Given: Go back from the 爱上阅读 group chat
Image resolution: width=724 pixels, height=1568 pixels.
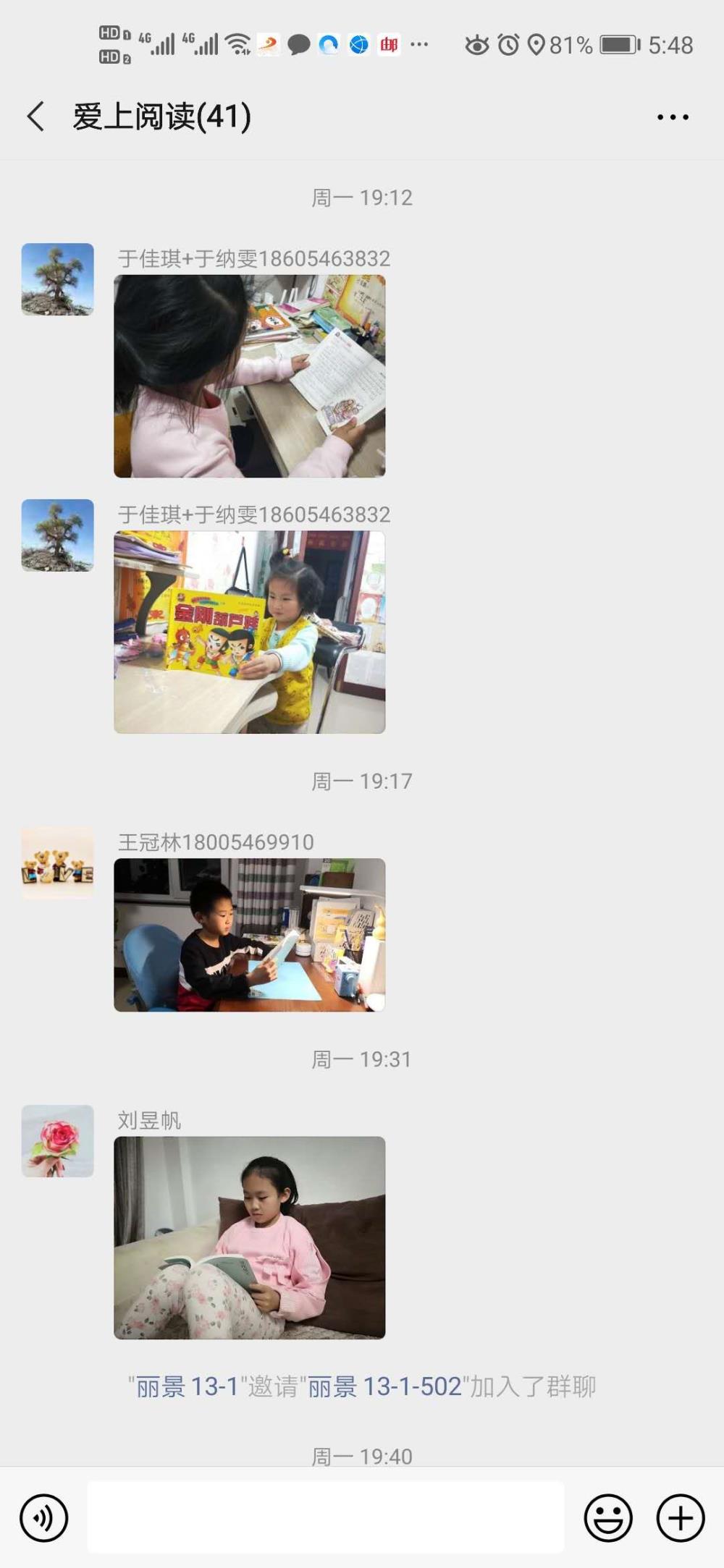Looking at the screenshot, I should tap(35, 116).
